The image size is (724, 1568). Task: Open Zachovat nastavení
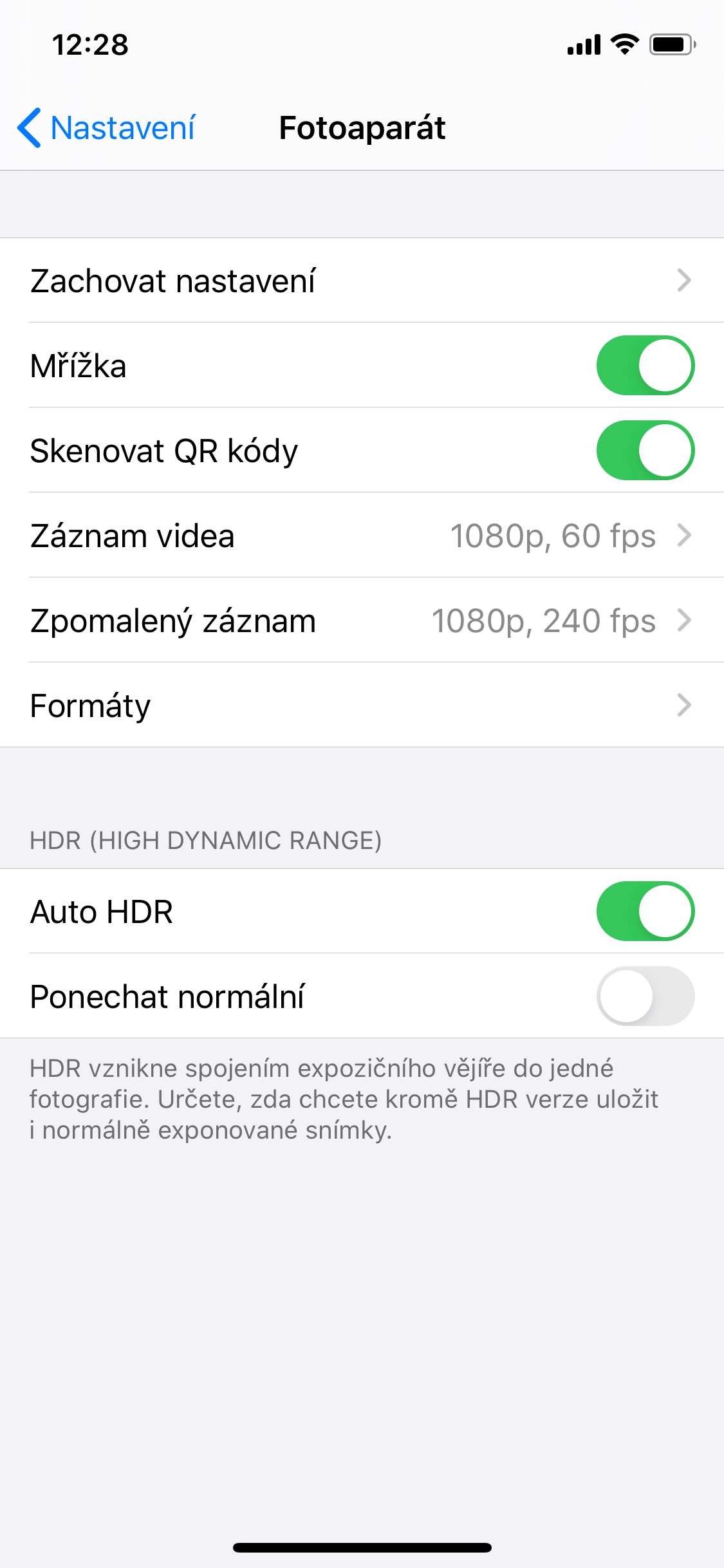click(360, 281)
